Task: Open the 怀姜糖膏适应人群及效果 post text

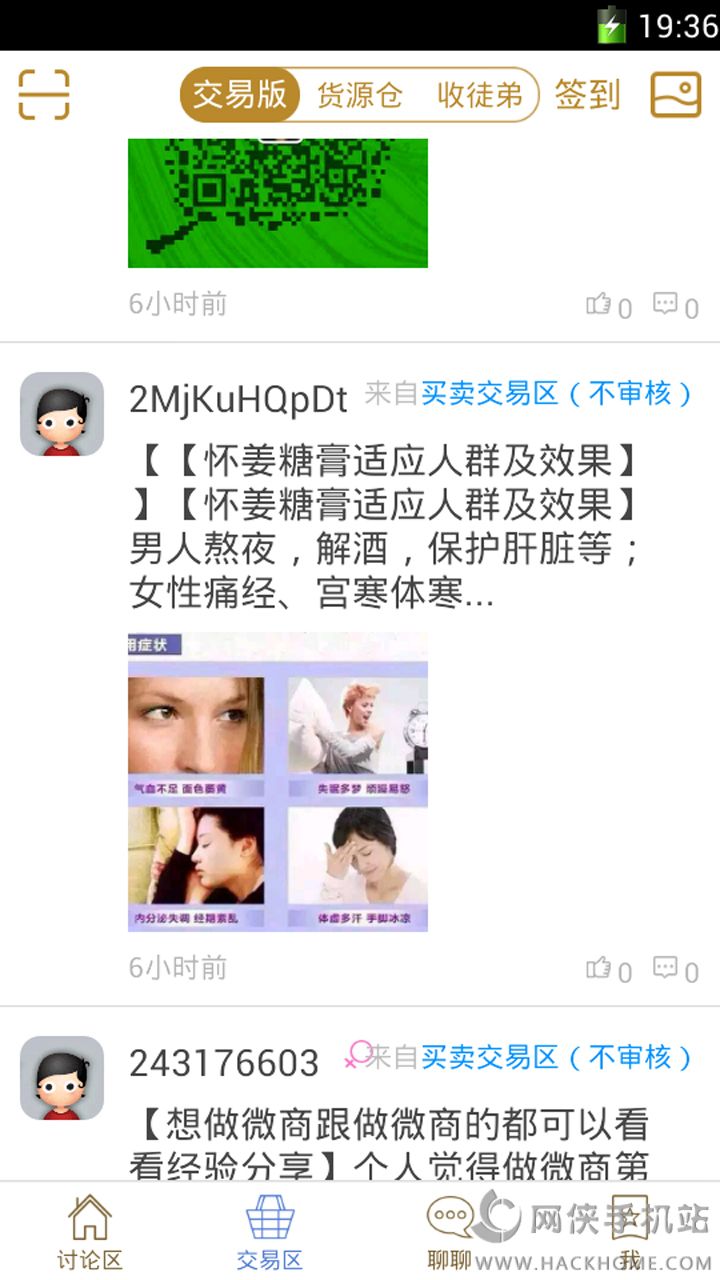Action: (386, 528)
